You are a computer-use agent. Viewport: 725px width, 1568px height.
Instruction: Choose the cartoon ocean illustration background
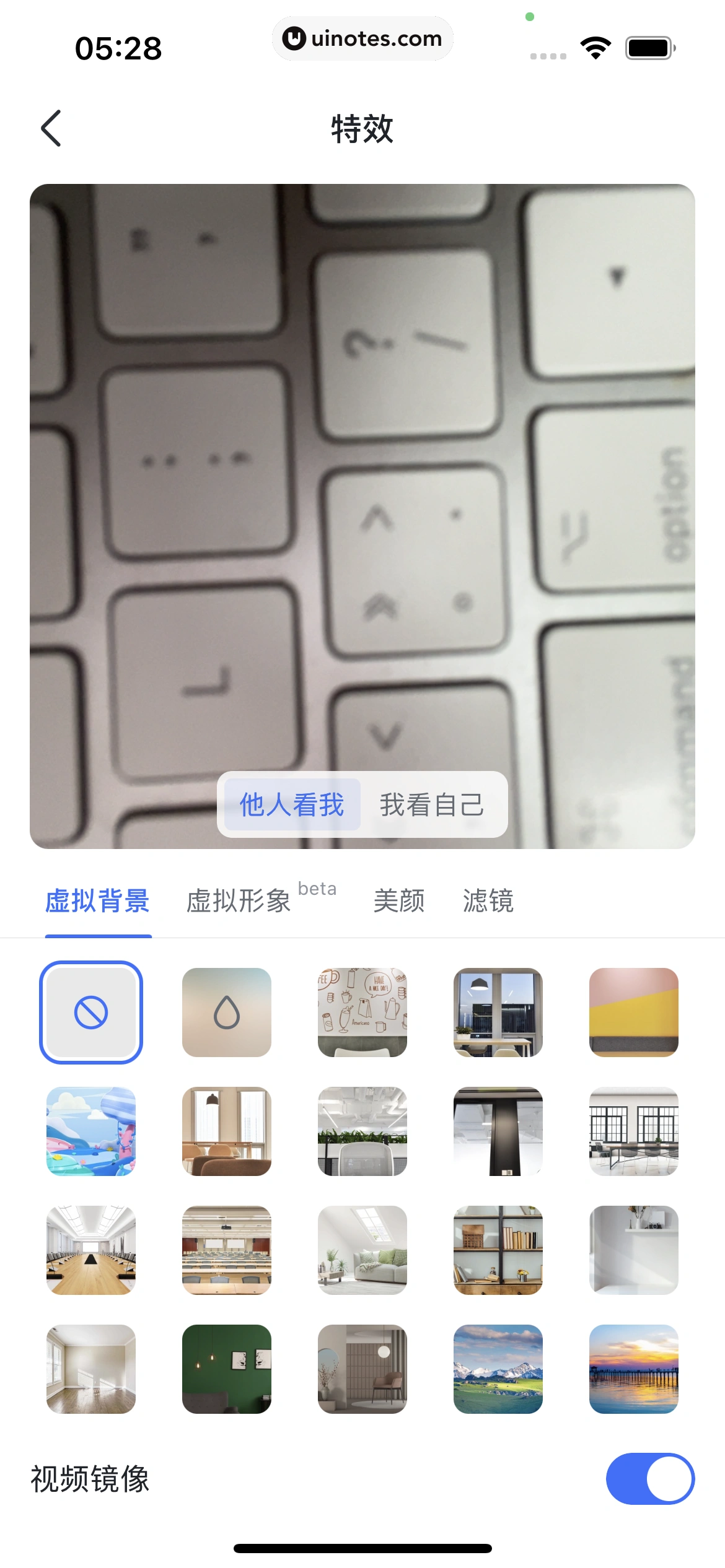[x=90, y=1131]
